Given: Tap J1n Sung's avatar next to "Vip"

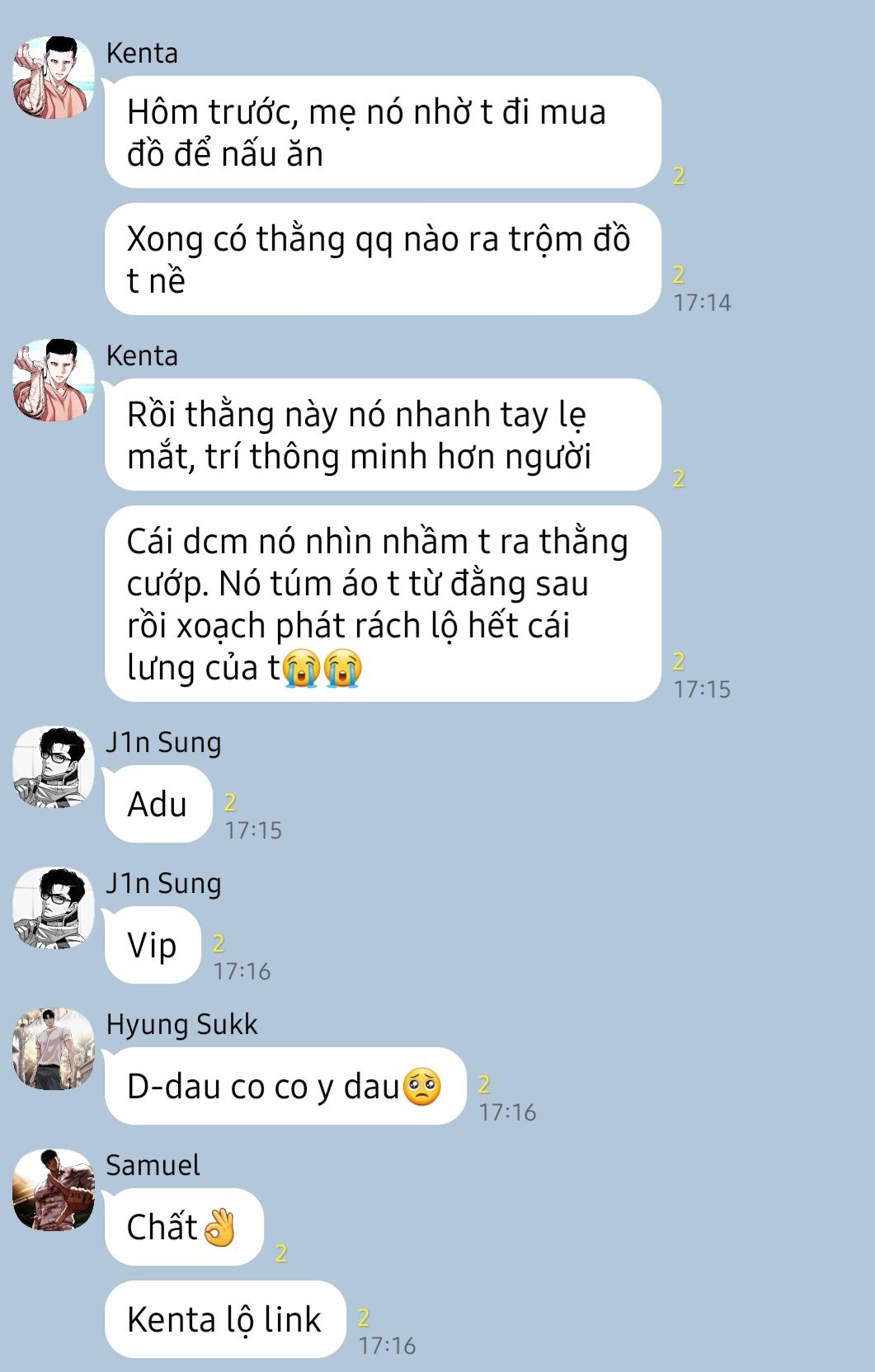Looking at the screenshot, I should [54, 908].
